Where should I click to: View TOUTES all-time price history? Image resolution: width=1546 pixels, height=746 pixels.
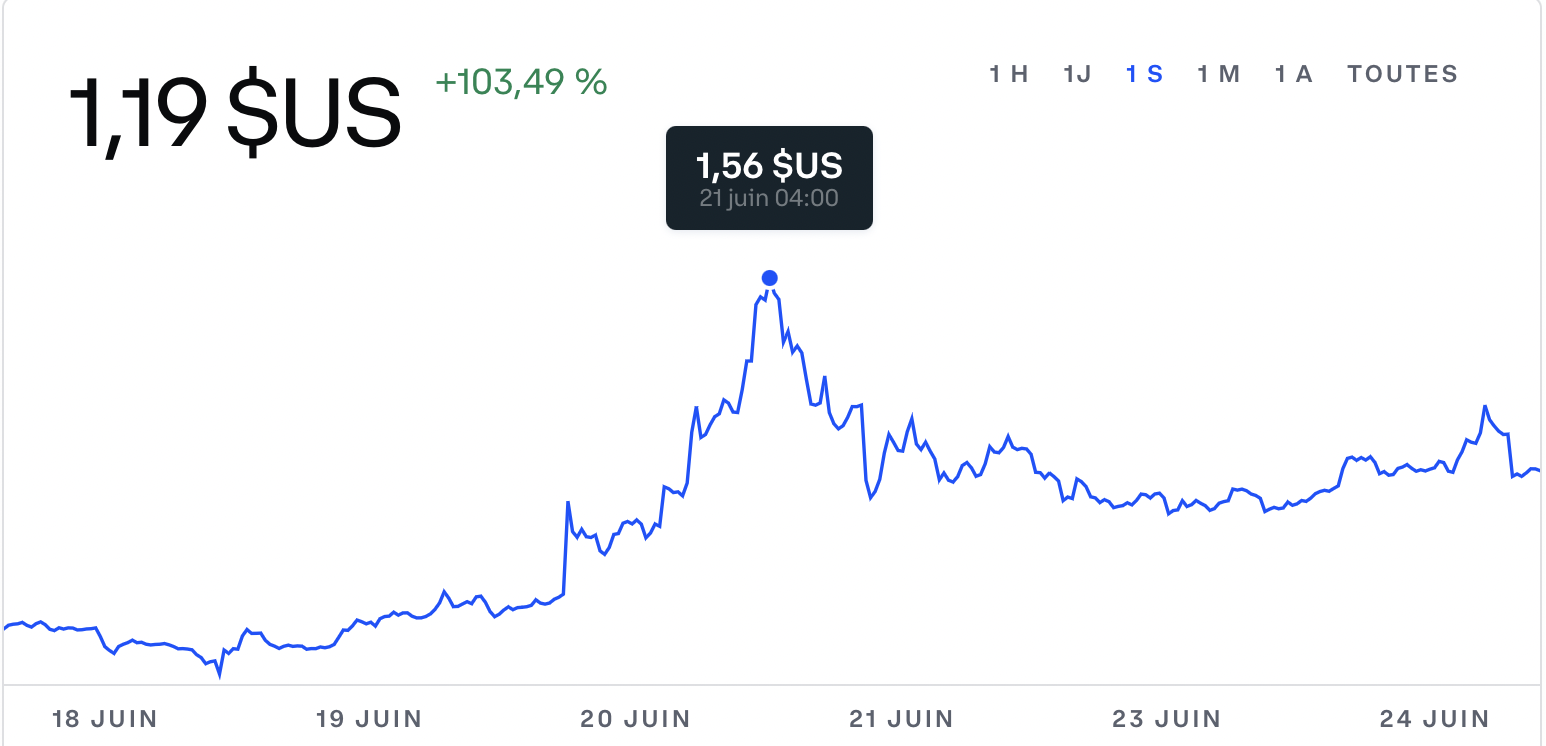(x=1402, y=74)
